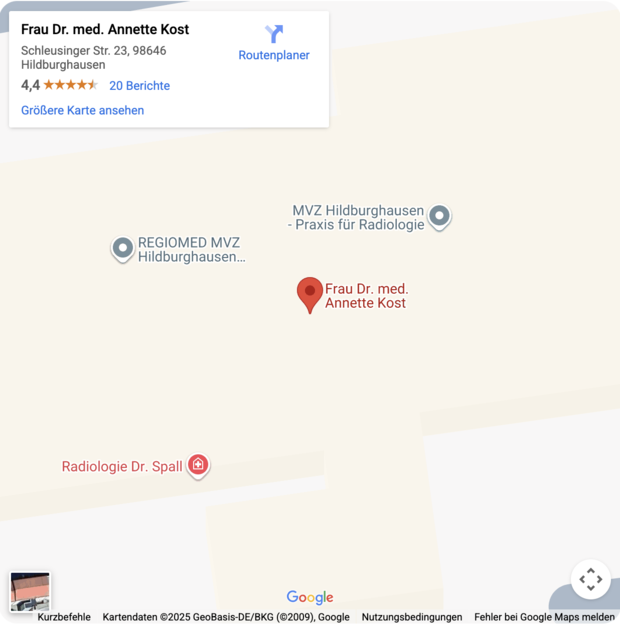Viewport: 620px width, 624px height.
Task: Select the MVZ Hildburghausen Radiologie map pin
Action: pos(439,216)
